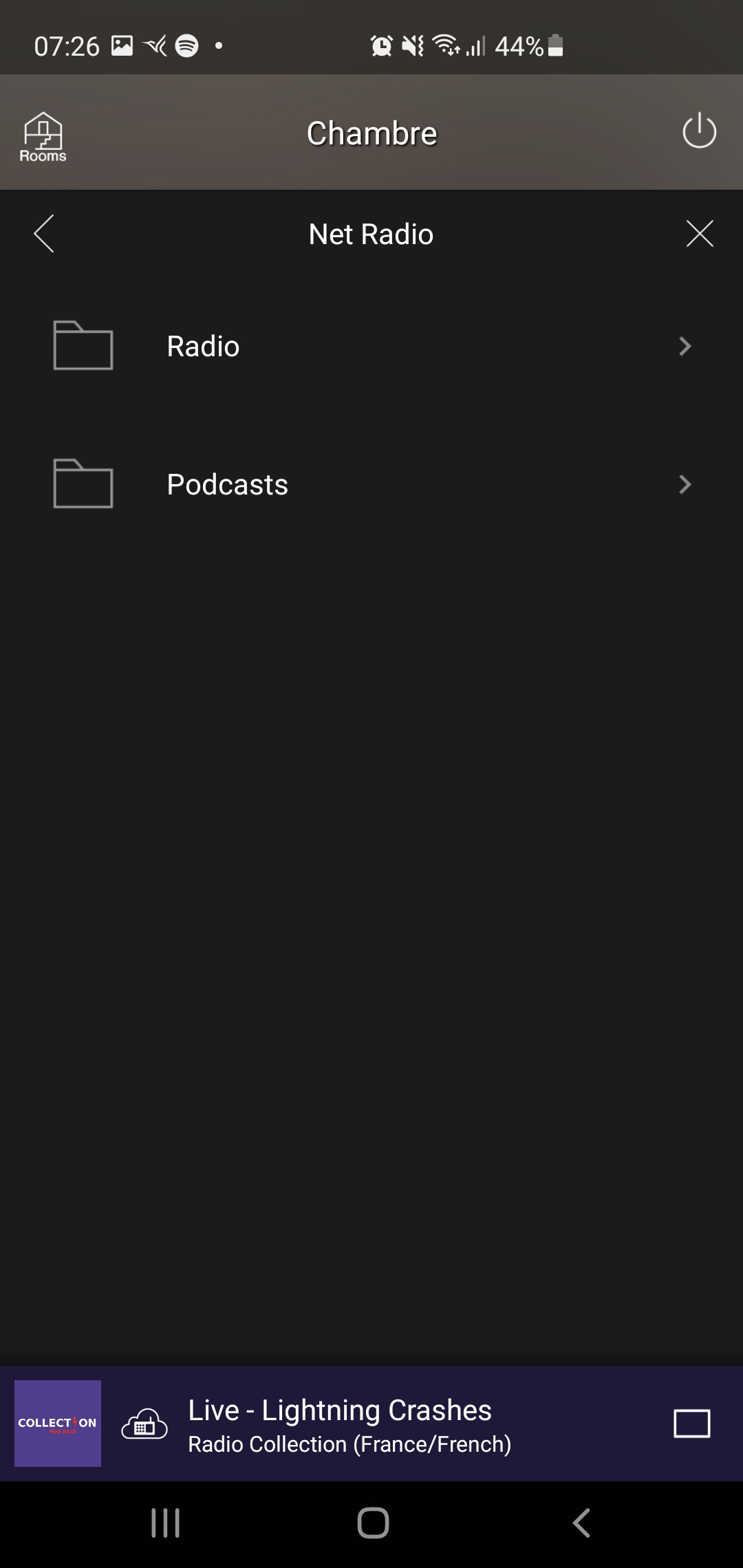This screenshot has width=743, height=1568.
Task: Open the Radio folder
Action: coord(371,346)
